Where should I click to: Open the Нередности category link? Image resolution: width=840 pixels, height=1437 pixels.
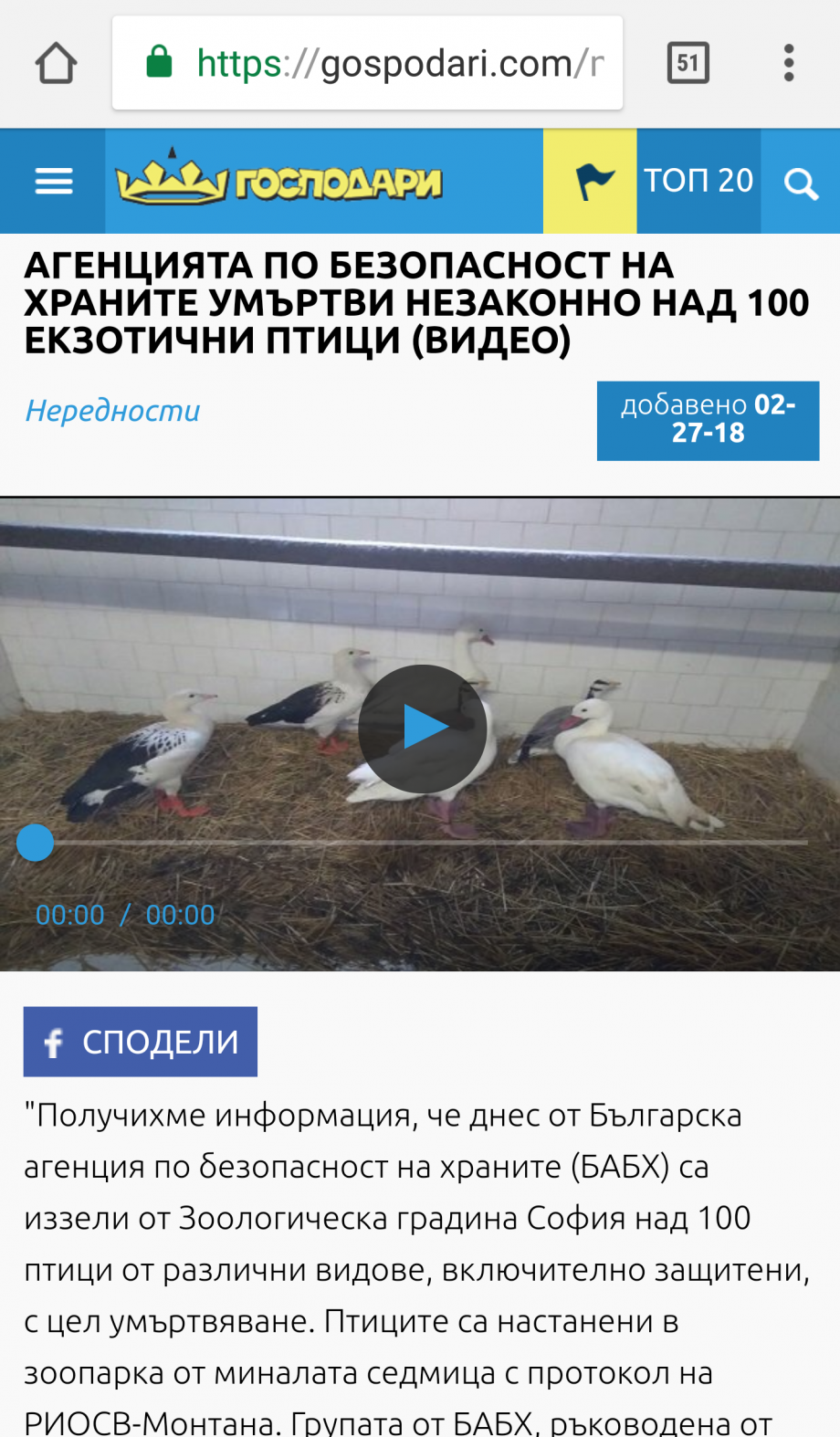(x=112, y=411)
